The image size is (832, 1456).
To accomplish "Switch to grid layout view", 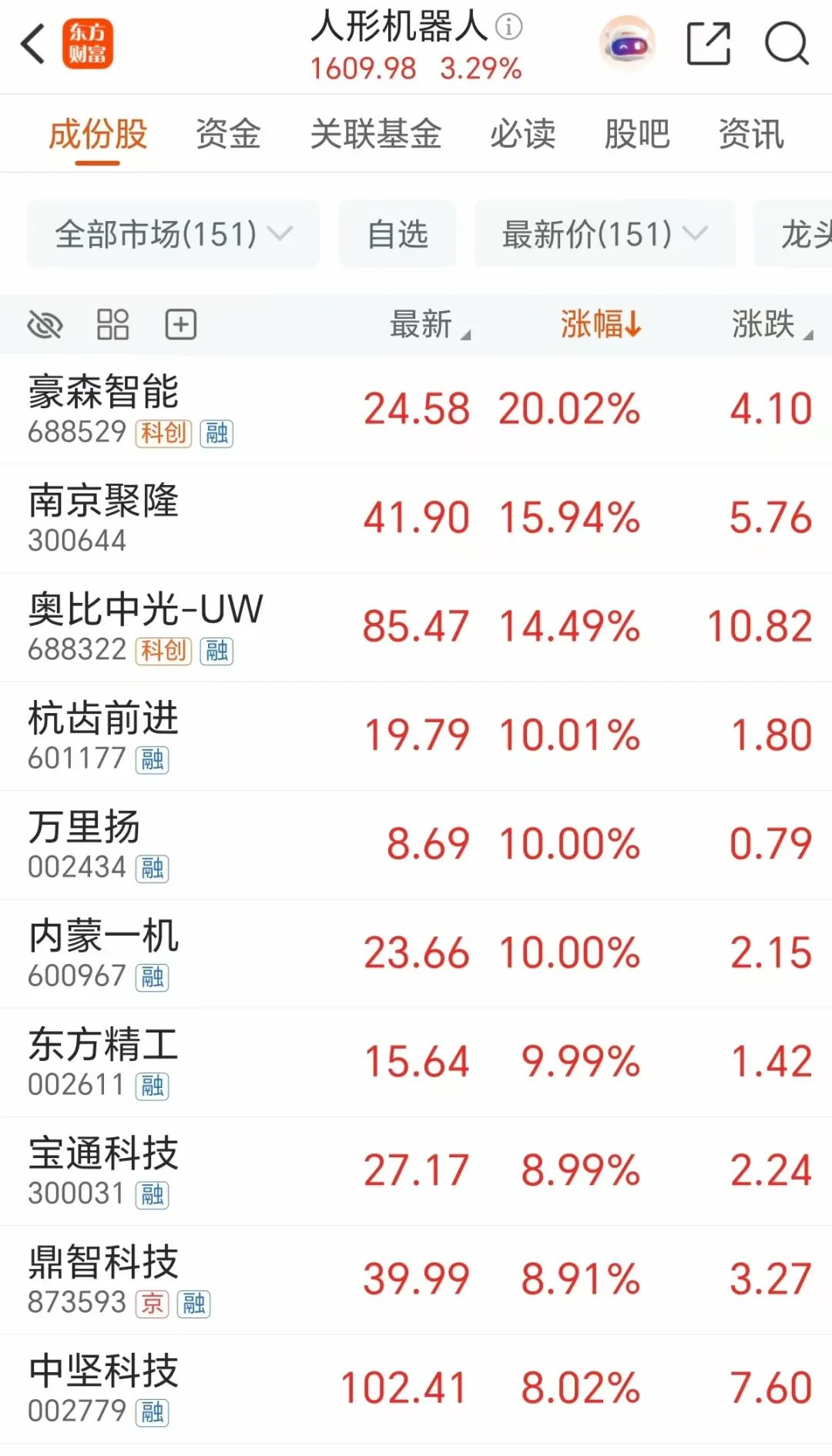I will tap(112, 325).
